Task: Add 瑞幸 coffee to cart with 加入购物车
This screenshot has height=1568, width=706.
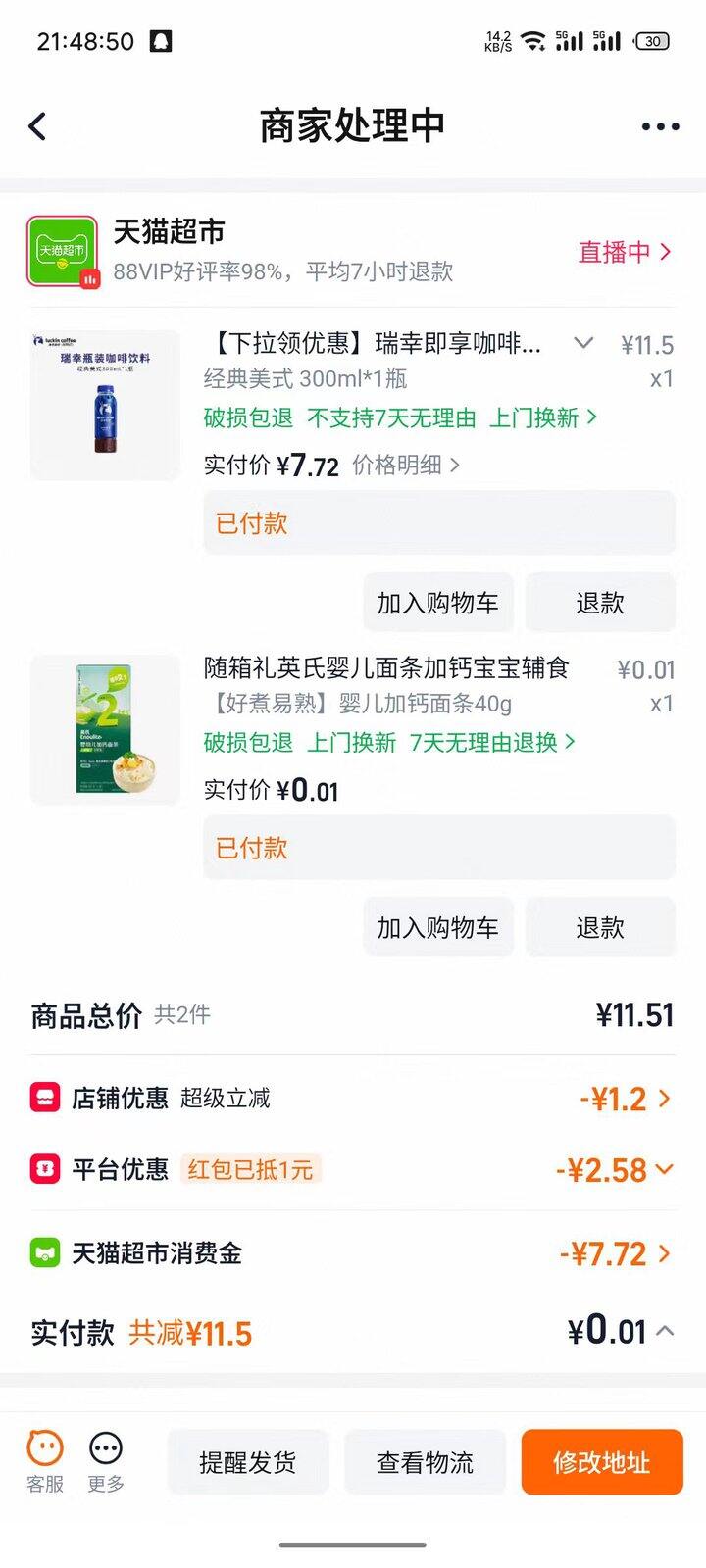Action: (x=438, y=603)
